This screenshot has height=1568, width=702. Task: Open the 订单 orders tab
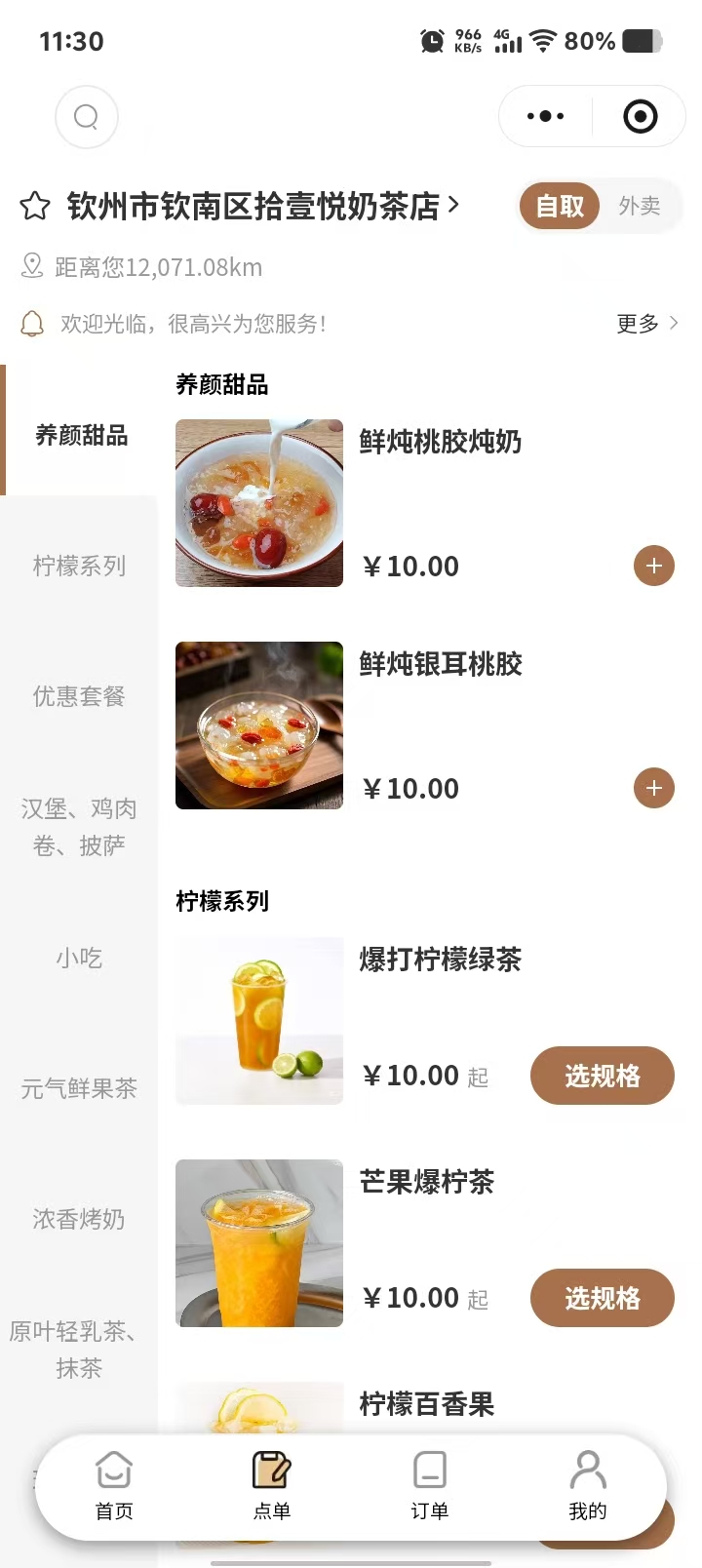click(429, 1486)
